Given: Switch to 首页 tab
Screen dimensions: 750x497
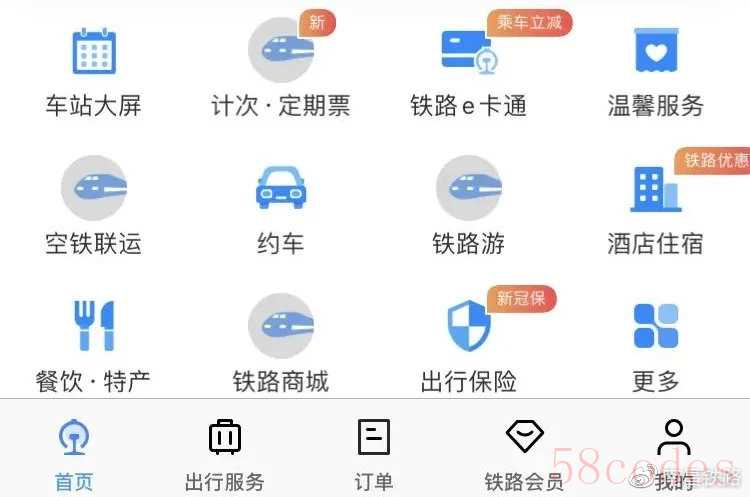Looking at the screenshot, I should [x=74, y=452].
